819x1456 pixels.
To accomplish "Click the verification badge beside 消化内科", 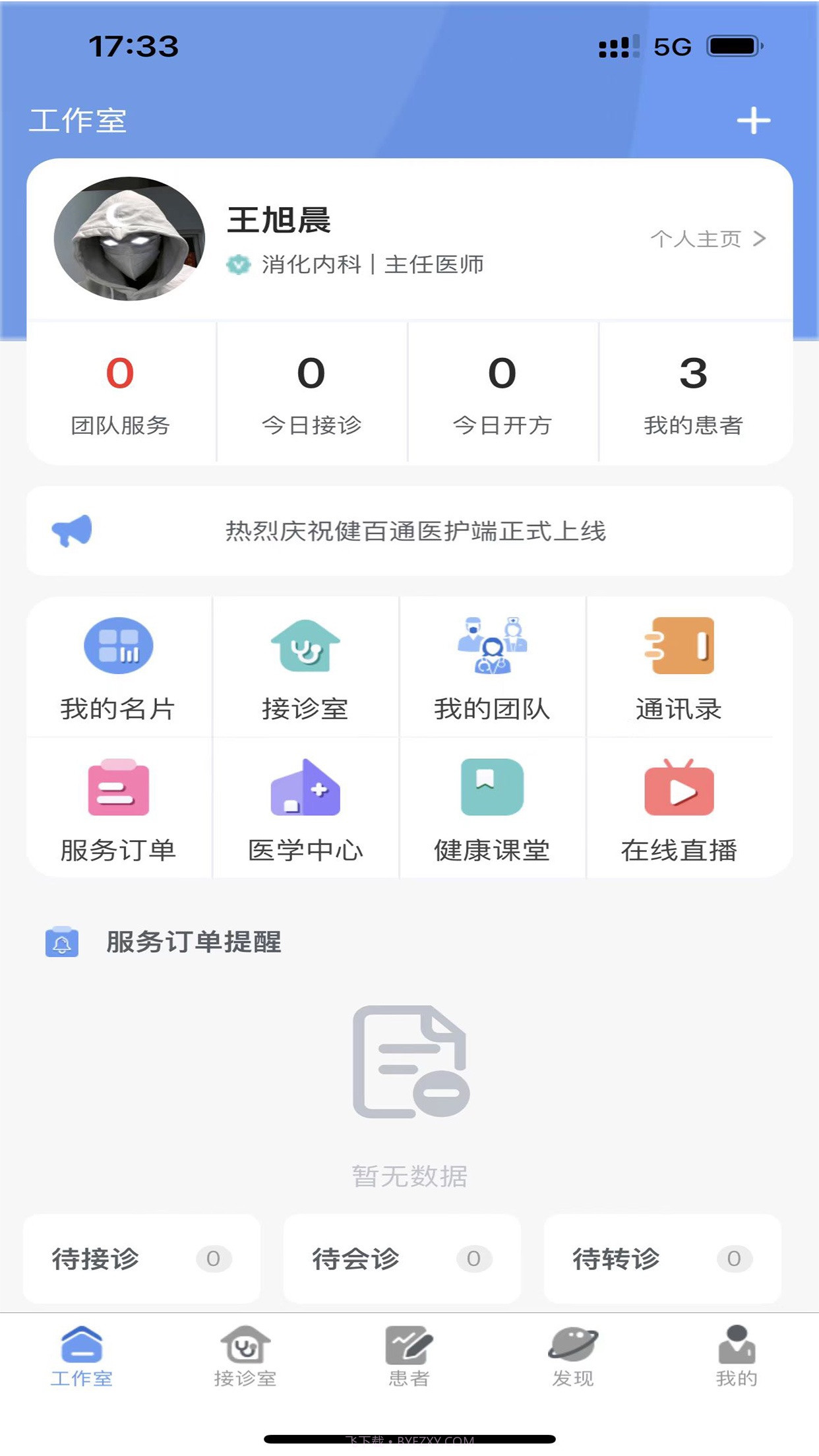I will [x=237, y=263].
